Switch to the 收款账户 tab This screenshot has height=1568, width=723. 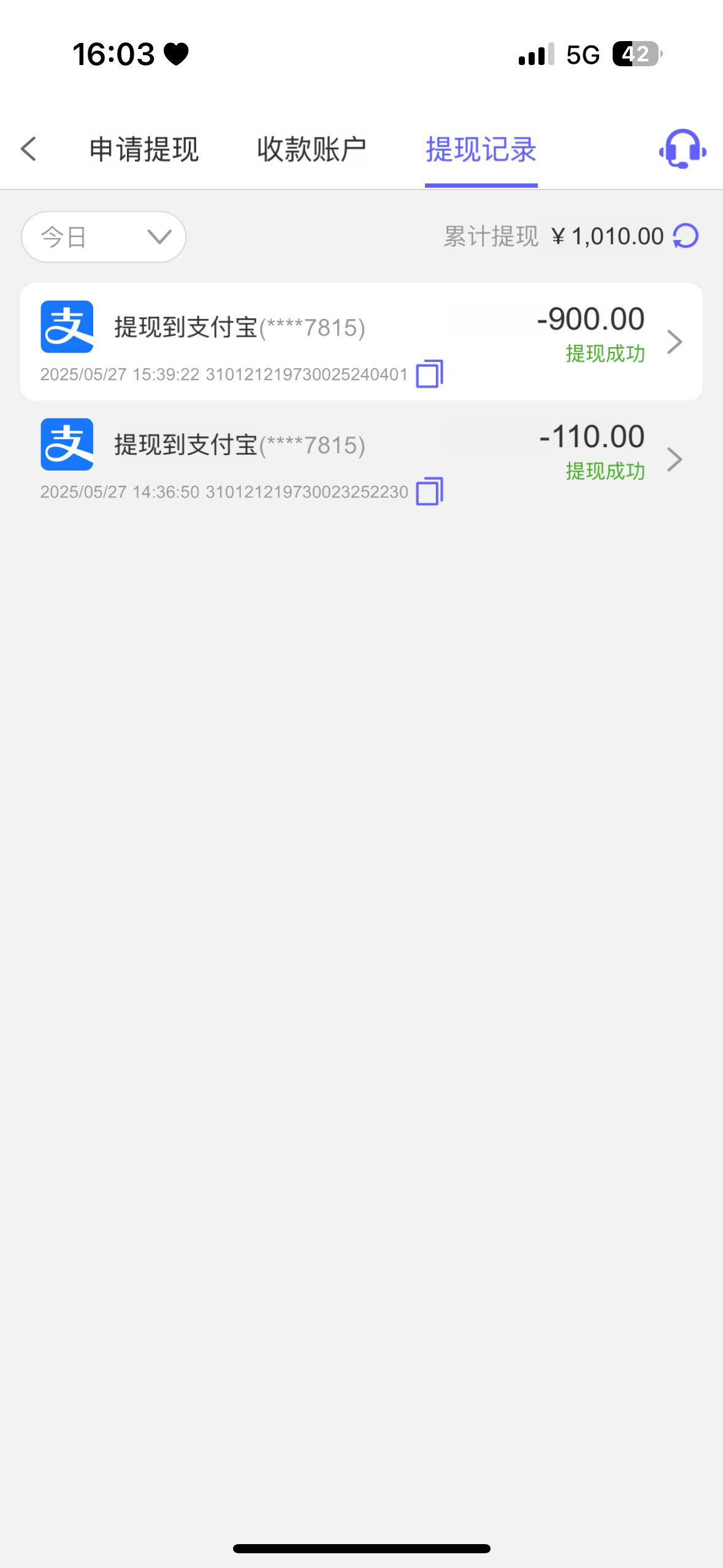pyautogui.click(x=312, y=150)
